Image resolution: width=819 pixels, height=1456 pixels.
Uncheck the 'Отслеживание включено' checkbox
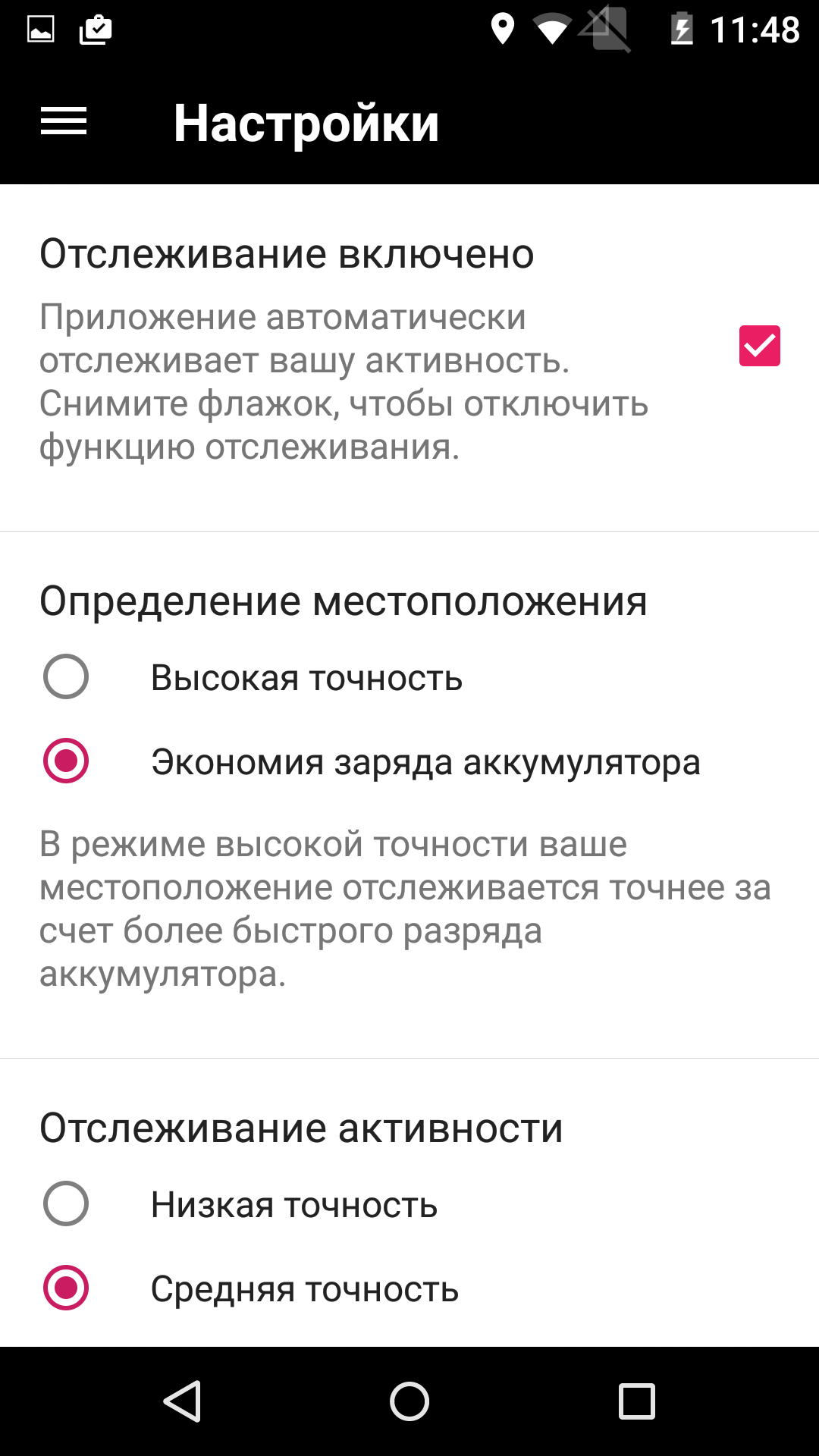click(759, 346)
